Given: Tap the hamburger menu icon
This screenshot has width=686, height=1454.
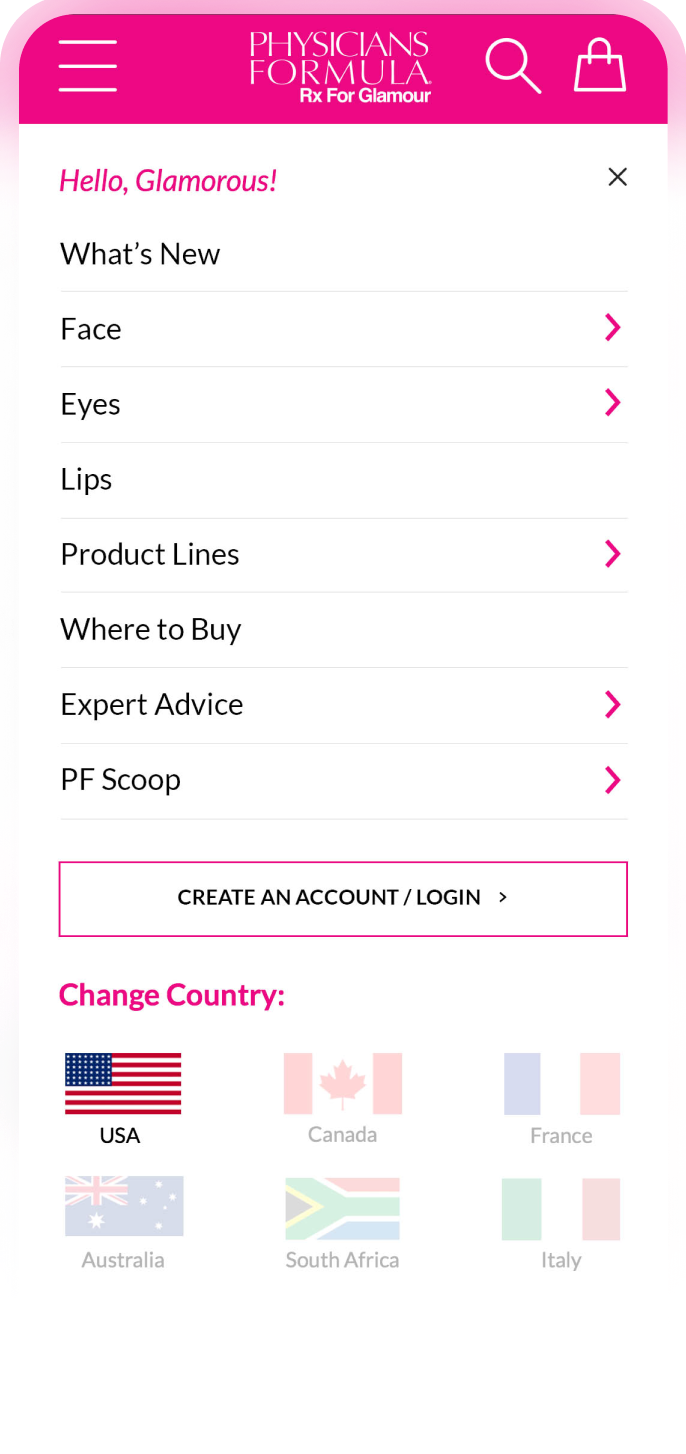Looking at the screenshot, I should 88,66.
